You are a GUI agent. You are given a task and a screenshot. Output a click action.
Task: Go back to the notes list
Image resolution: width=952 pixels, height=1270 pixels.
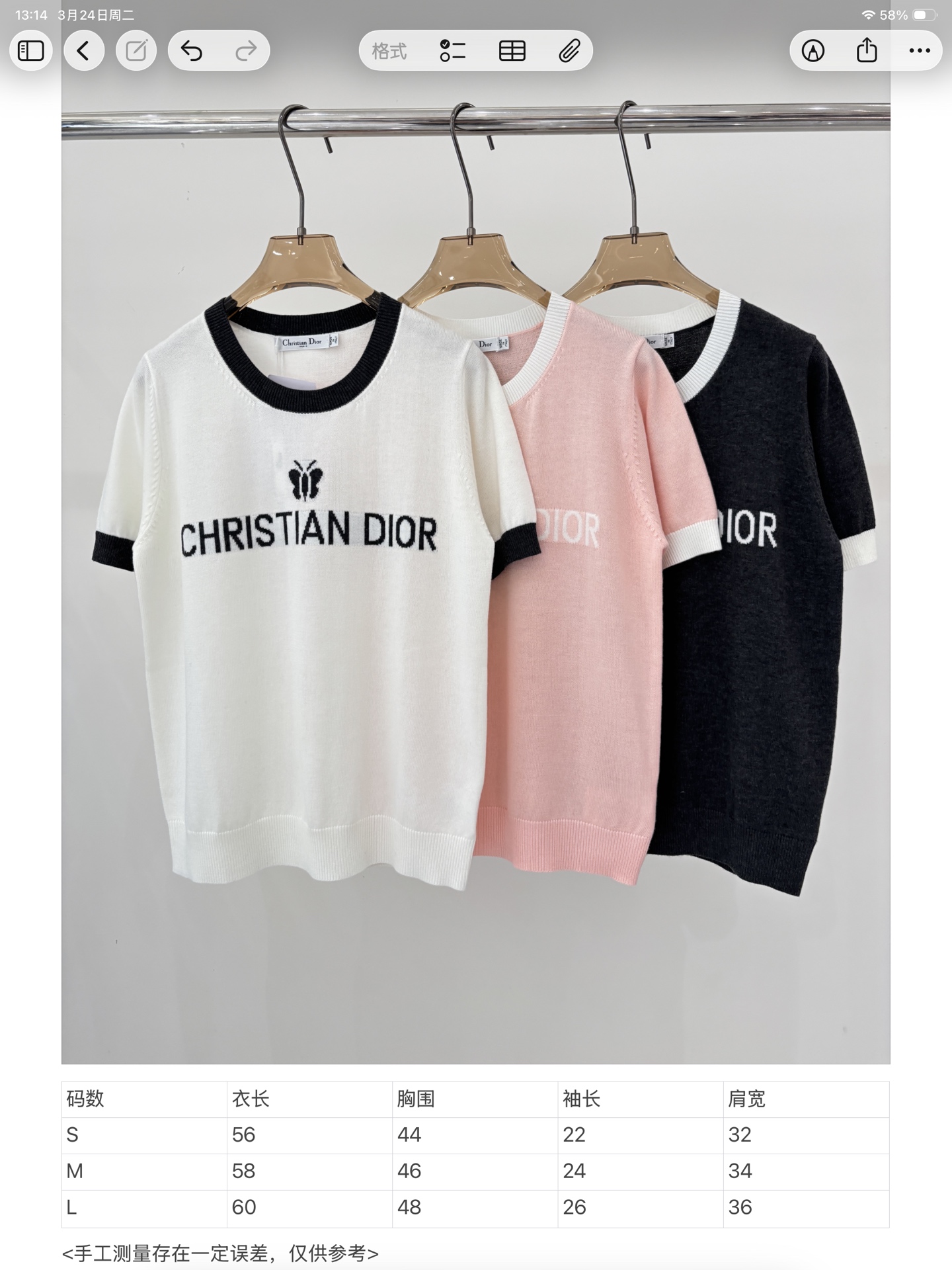(x=84, y=51)
